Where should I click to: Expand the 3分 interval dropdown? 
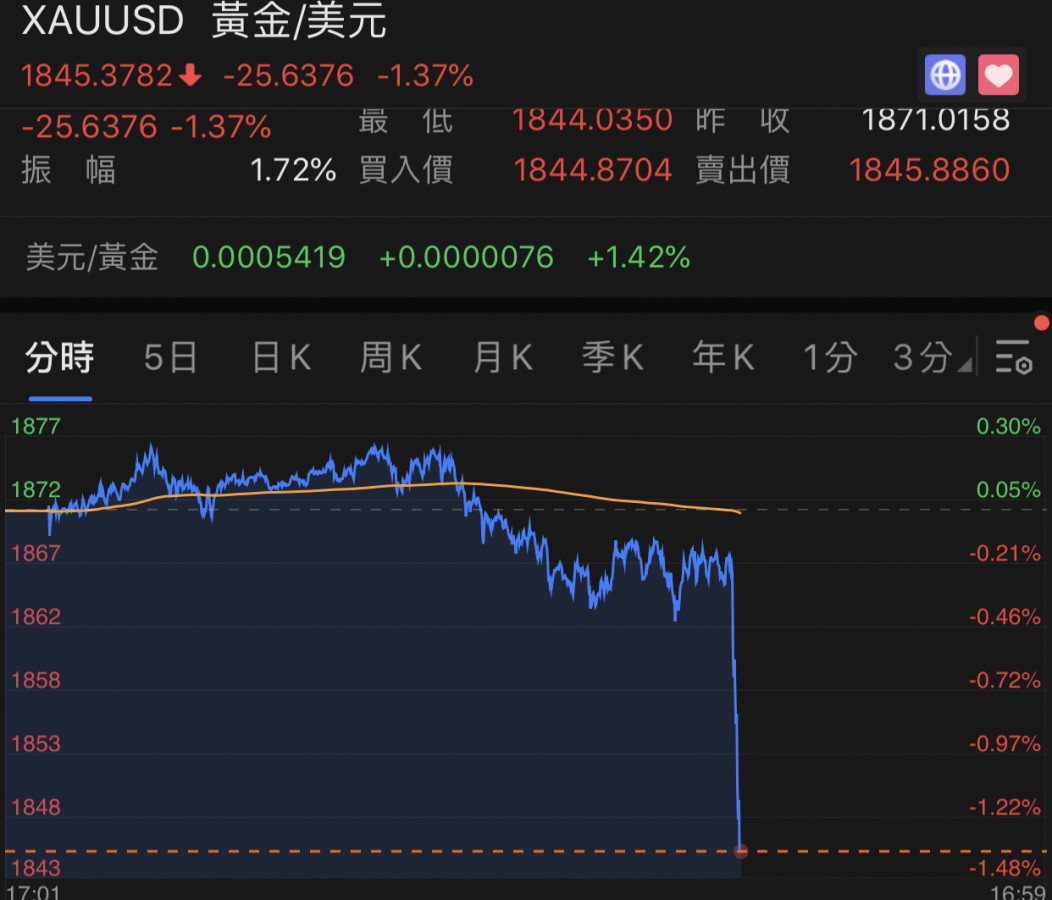tap(932, 358)
